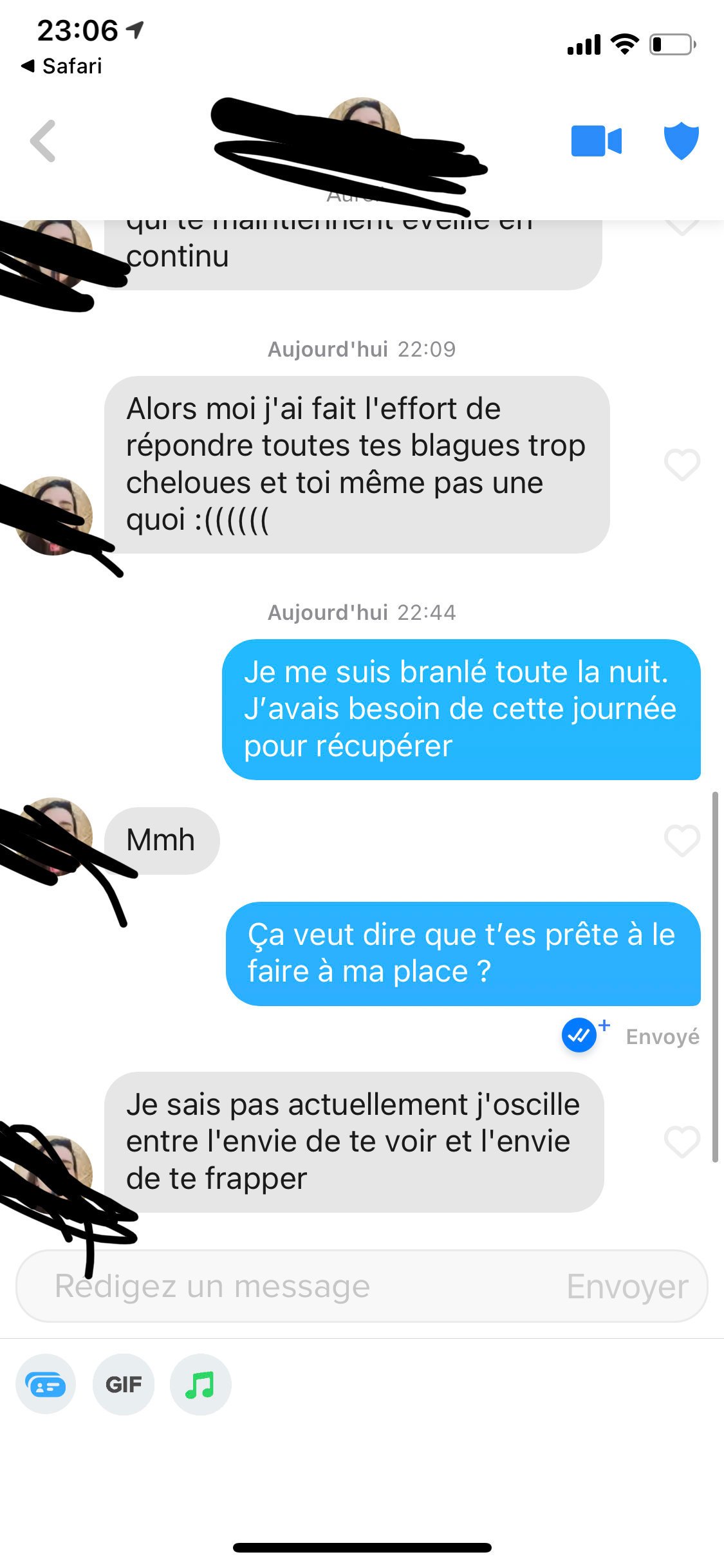Share a song with the music note

[200, 1384]
